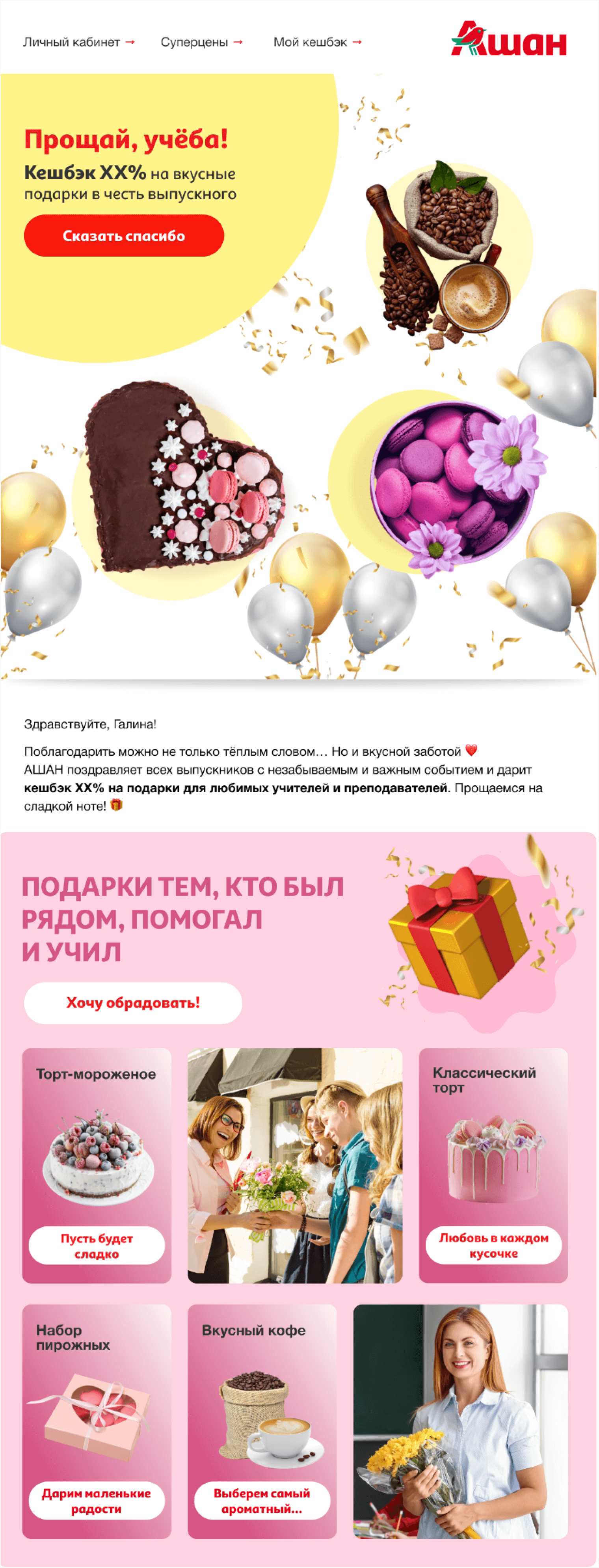599x1568 pixels.
Task: Open the Вкусный кофе card
Action: [x=262, y=1406]
